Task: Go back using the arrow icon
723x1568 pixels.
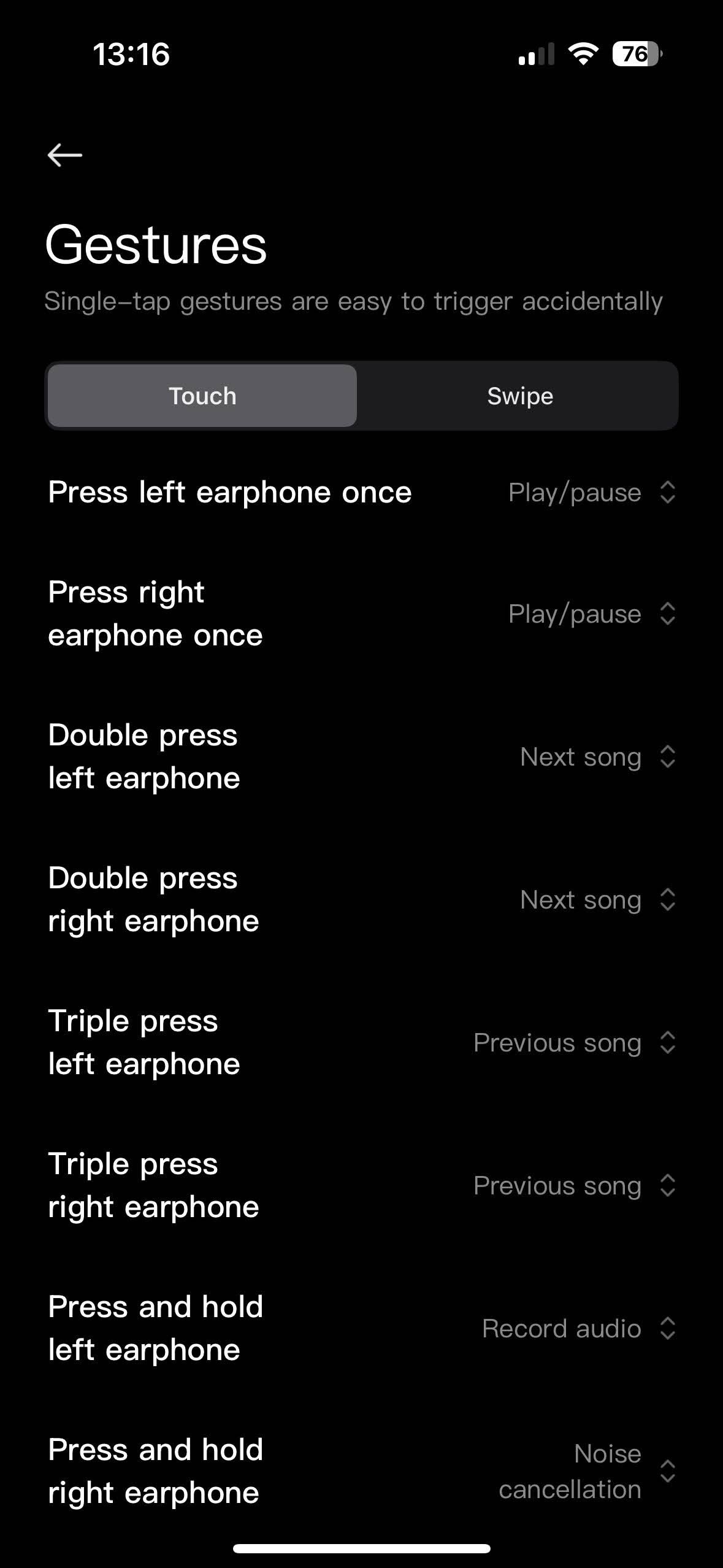Action: tap(65, 155)
